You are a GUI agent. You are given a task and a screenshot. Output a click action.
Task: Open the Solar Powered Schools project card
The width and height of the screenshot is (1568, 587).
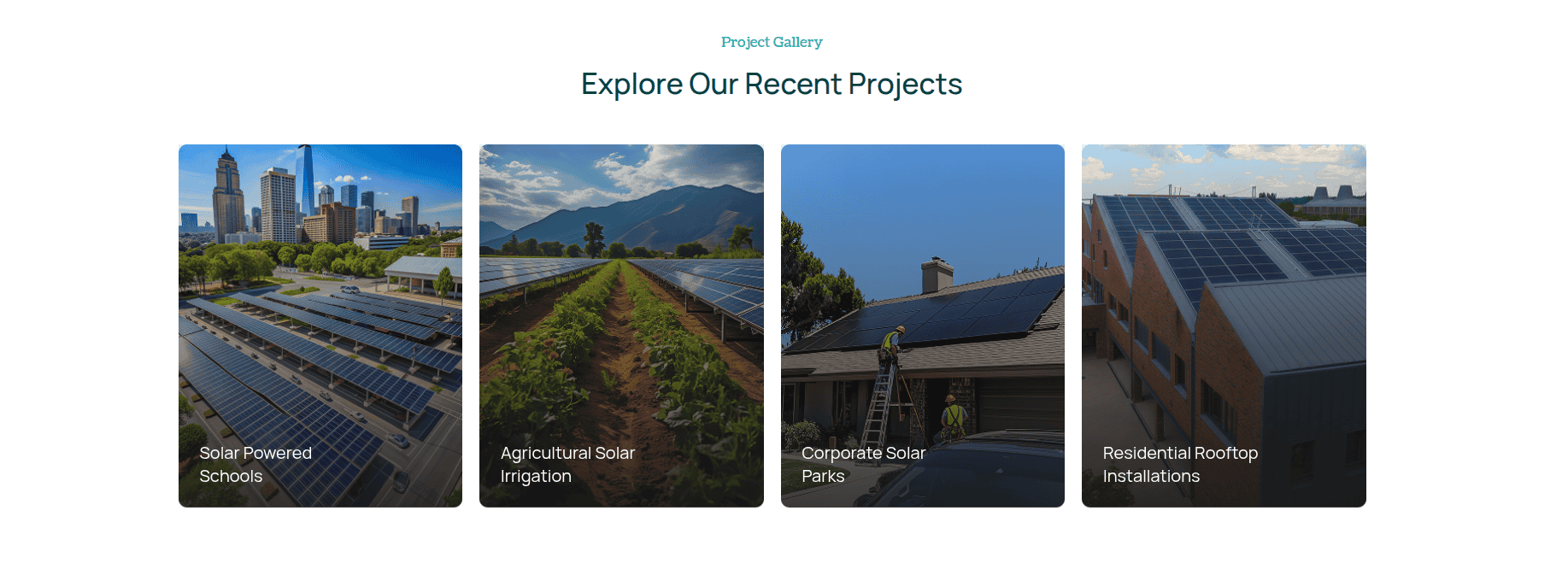click(320, 326)
